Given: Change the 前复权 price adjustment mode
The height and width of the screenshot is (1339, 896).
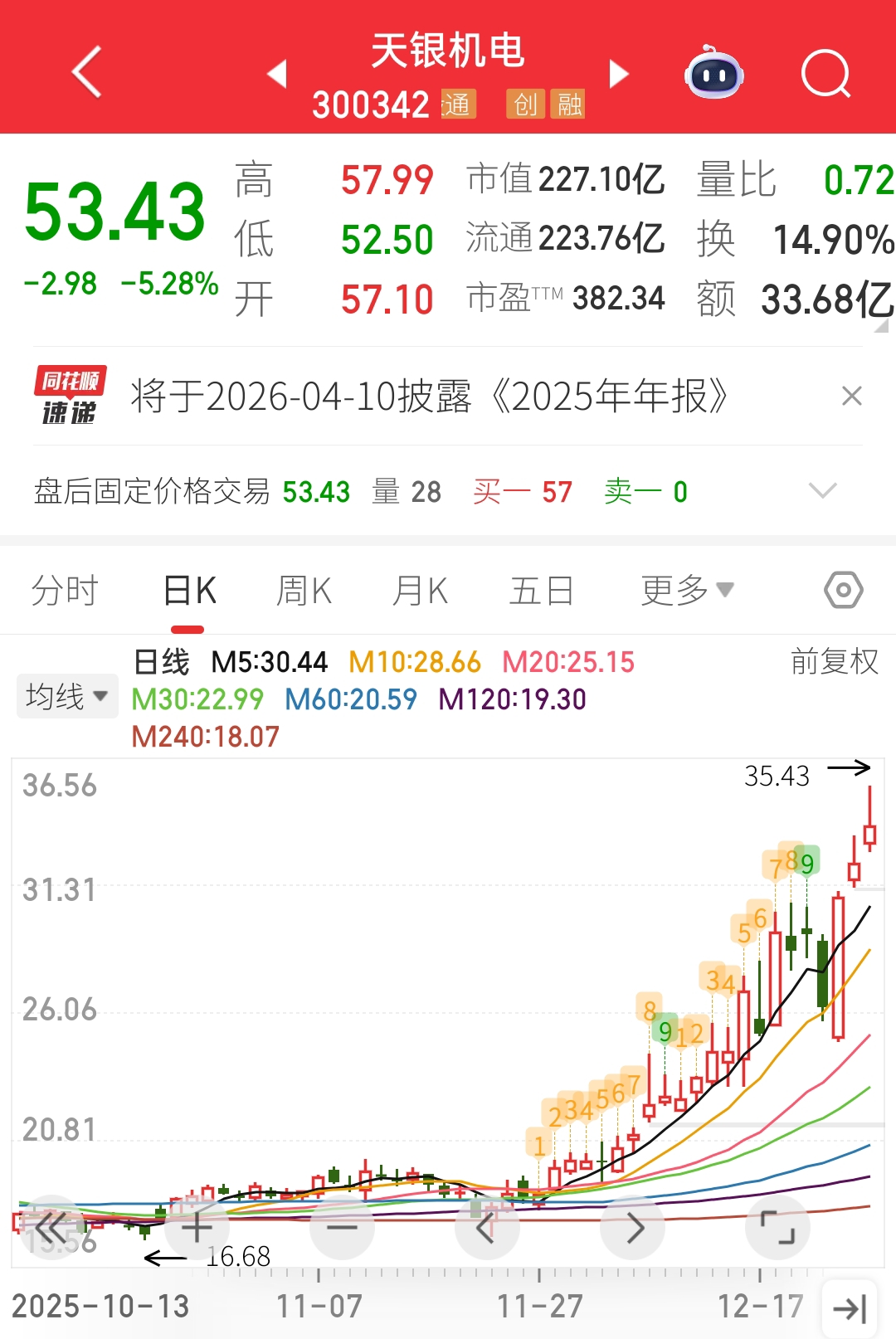Looking at the screenshot, I should 834,662.
